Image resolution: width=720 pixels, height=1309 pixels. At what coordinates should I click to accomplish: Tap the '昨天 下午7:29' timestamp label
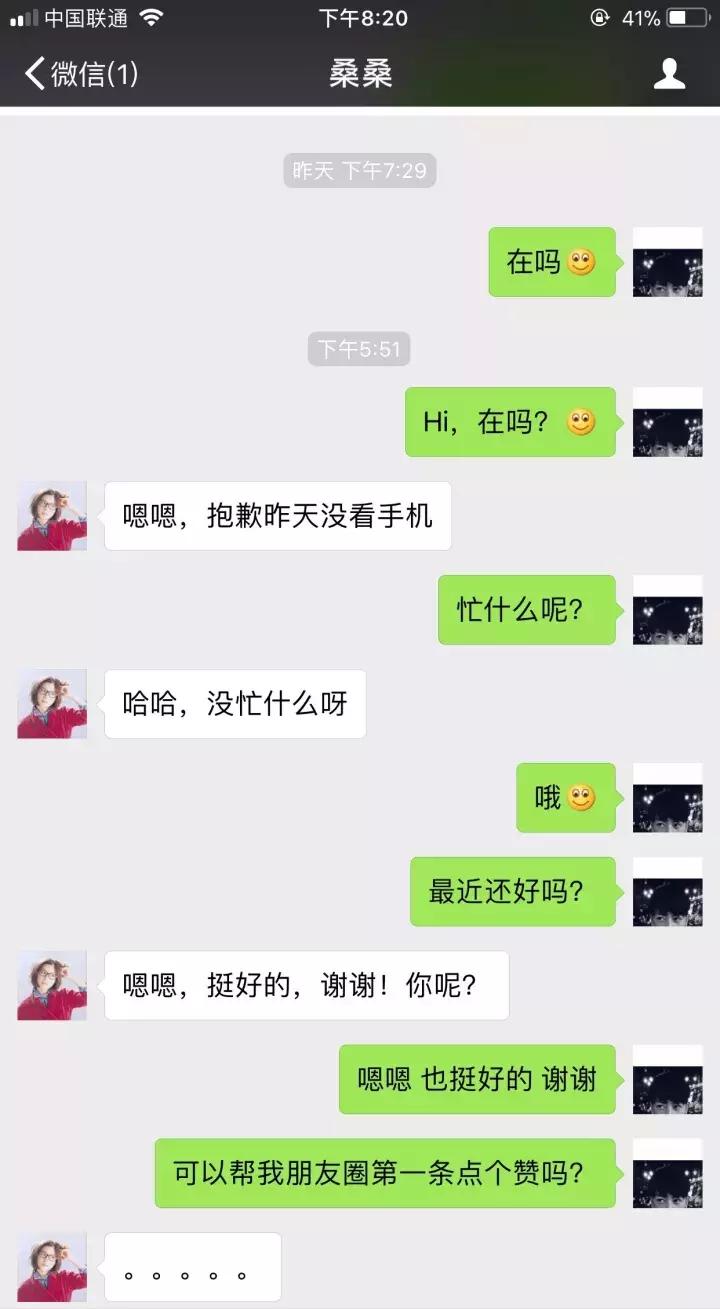coord(359,170)
